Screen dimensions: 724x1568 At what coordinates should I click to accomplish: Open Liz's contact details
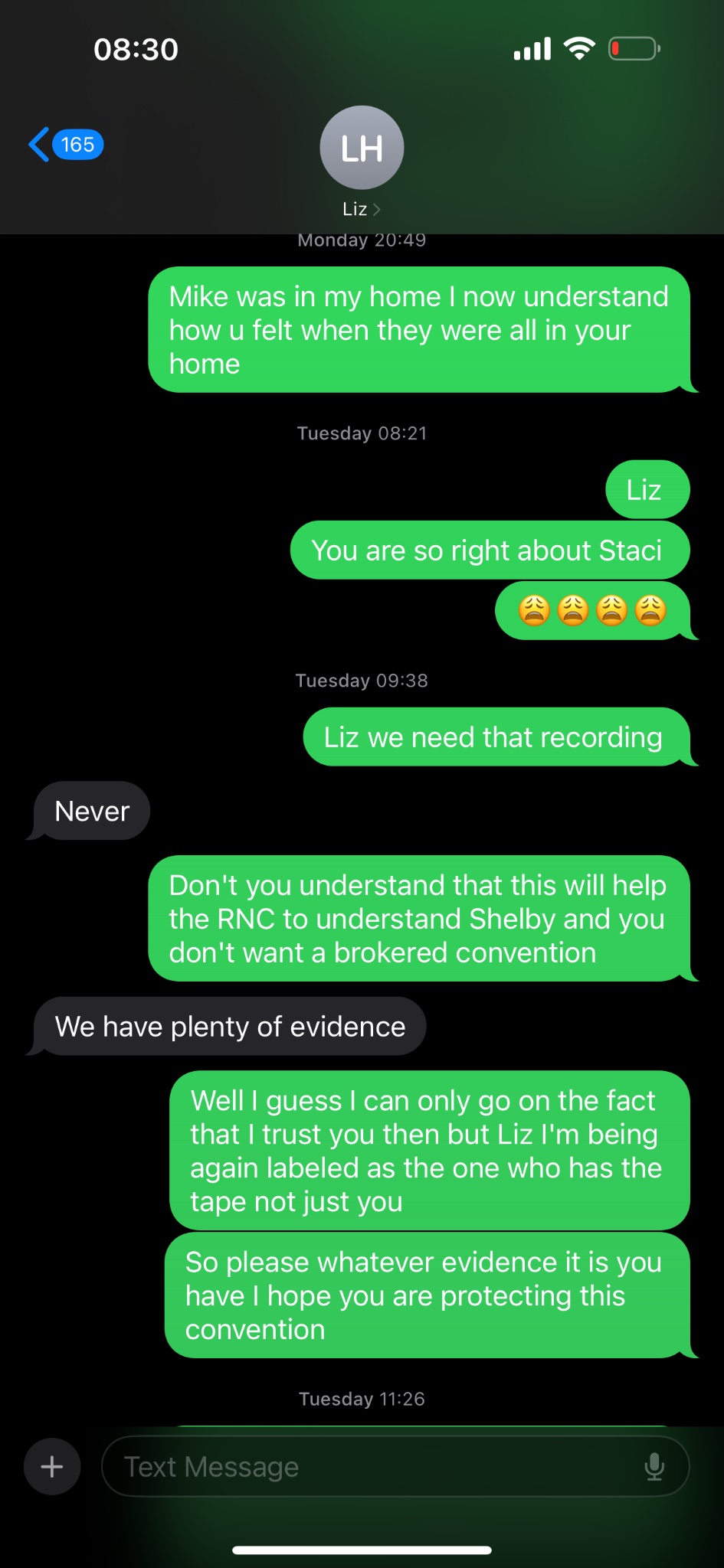point(362,162)
